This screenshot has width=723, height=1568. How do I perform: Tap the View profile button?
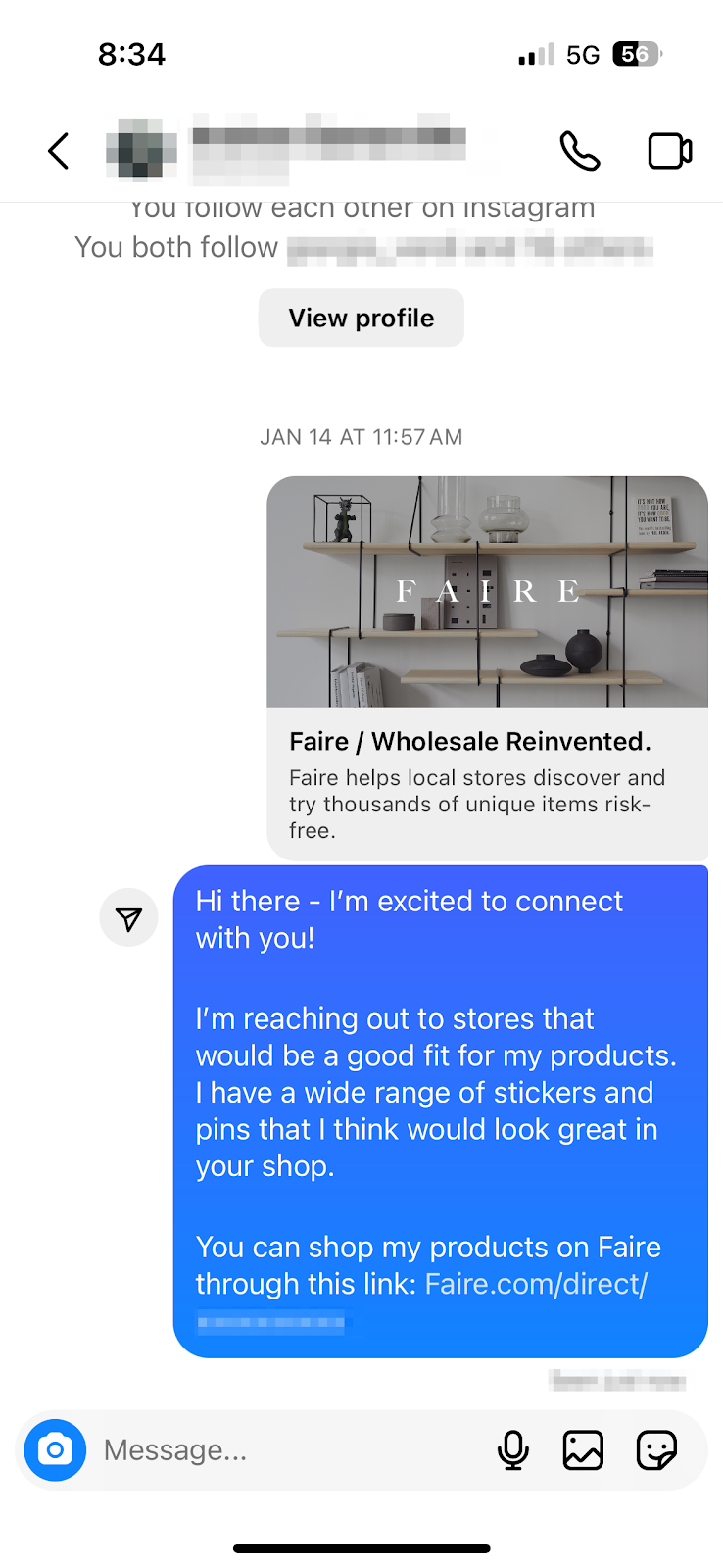point(361,318)
